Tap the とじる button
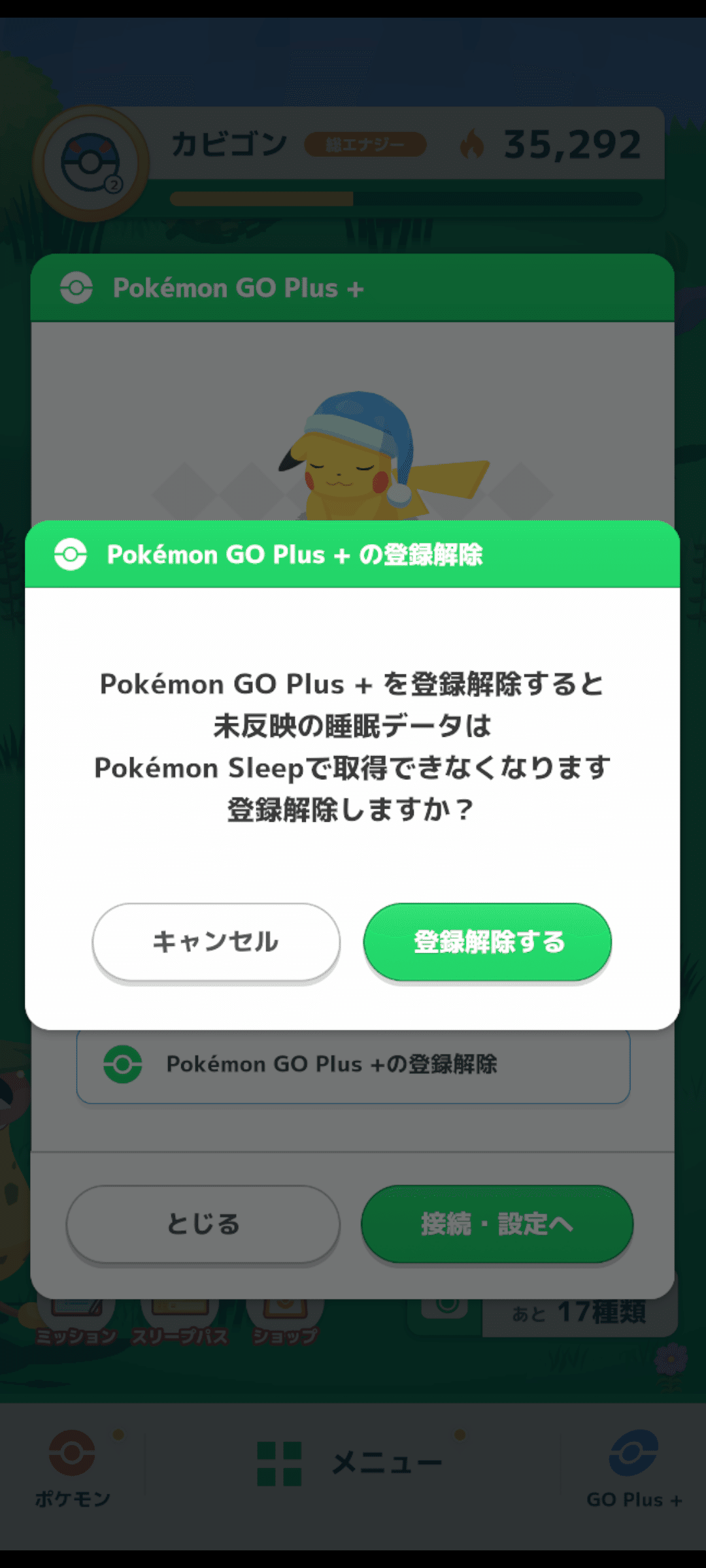706x1568 pixels. 203,1225
